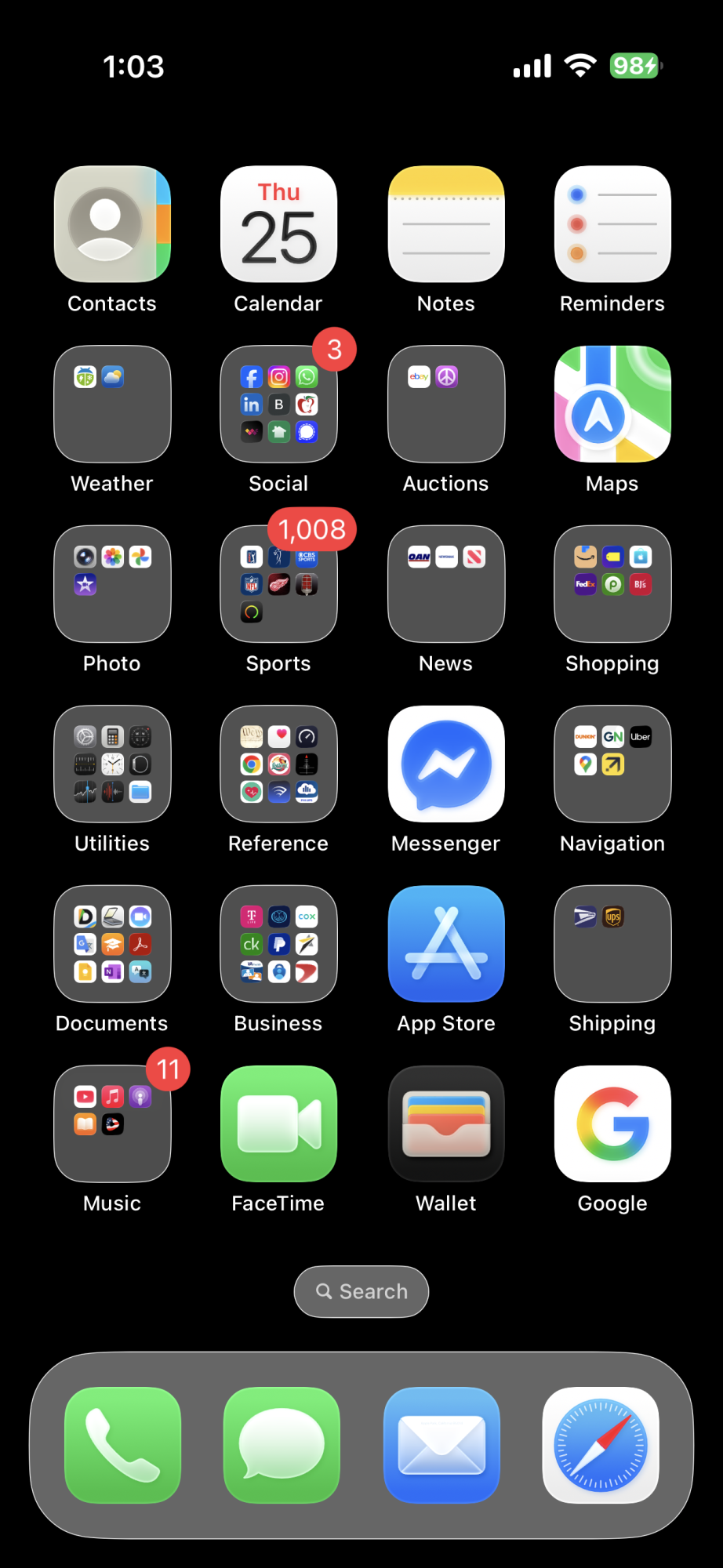The width and height of the screenshot is (723, 1568).
Task: Launch the Google app
Action: pos(612,1124)
